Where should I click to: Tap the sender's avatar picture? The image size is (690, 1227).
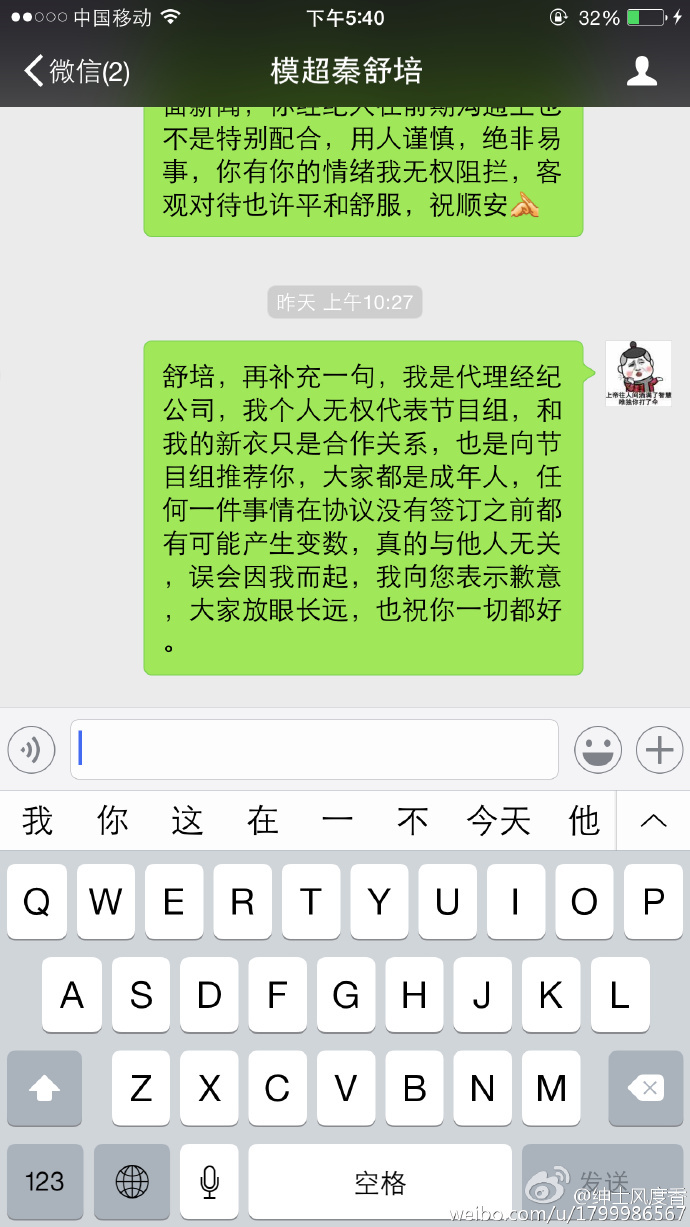tap(638, 373)
